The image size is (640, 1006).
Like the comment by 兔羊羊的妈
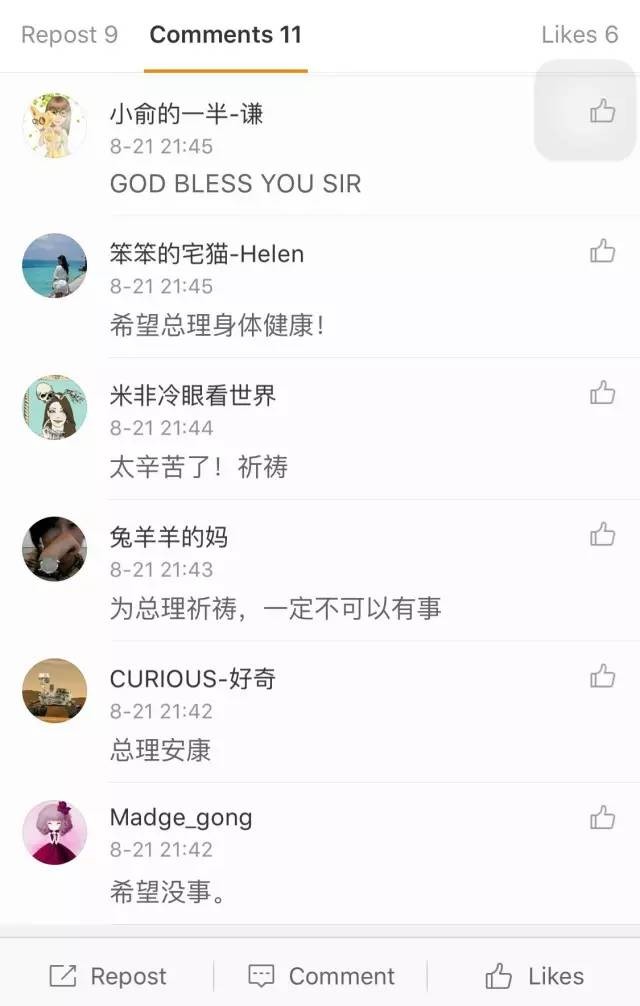[602, 535]
